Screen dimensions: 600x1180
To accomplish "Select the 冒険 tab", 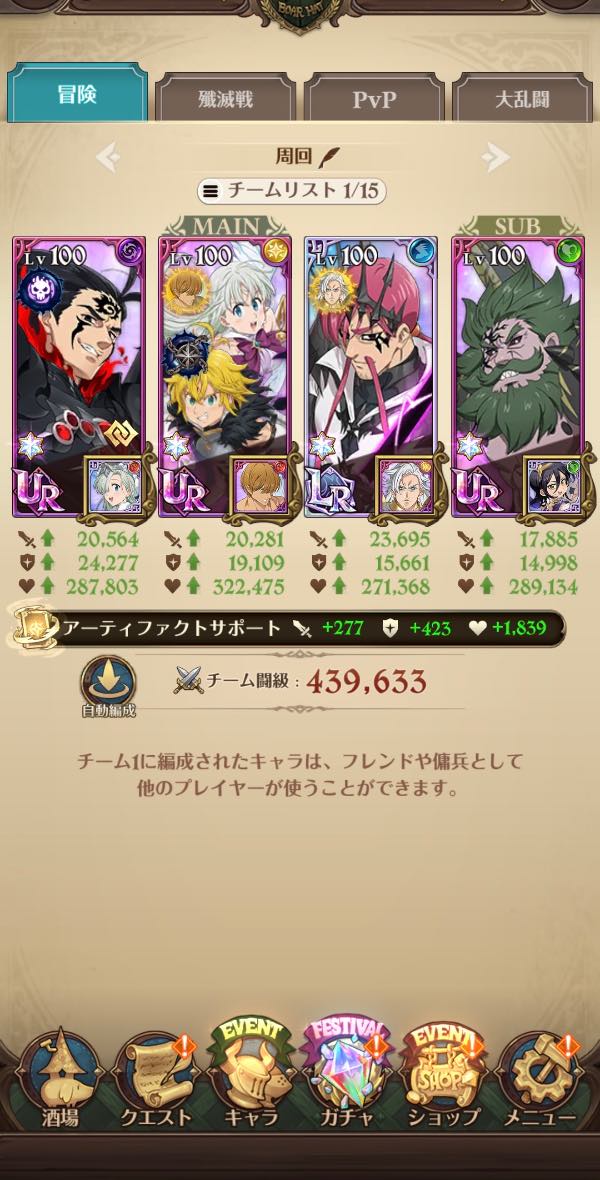I will (77, 98).
